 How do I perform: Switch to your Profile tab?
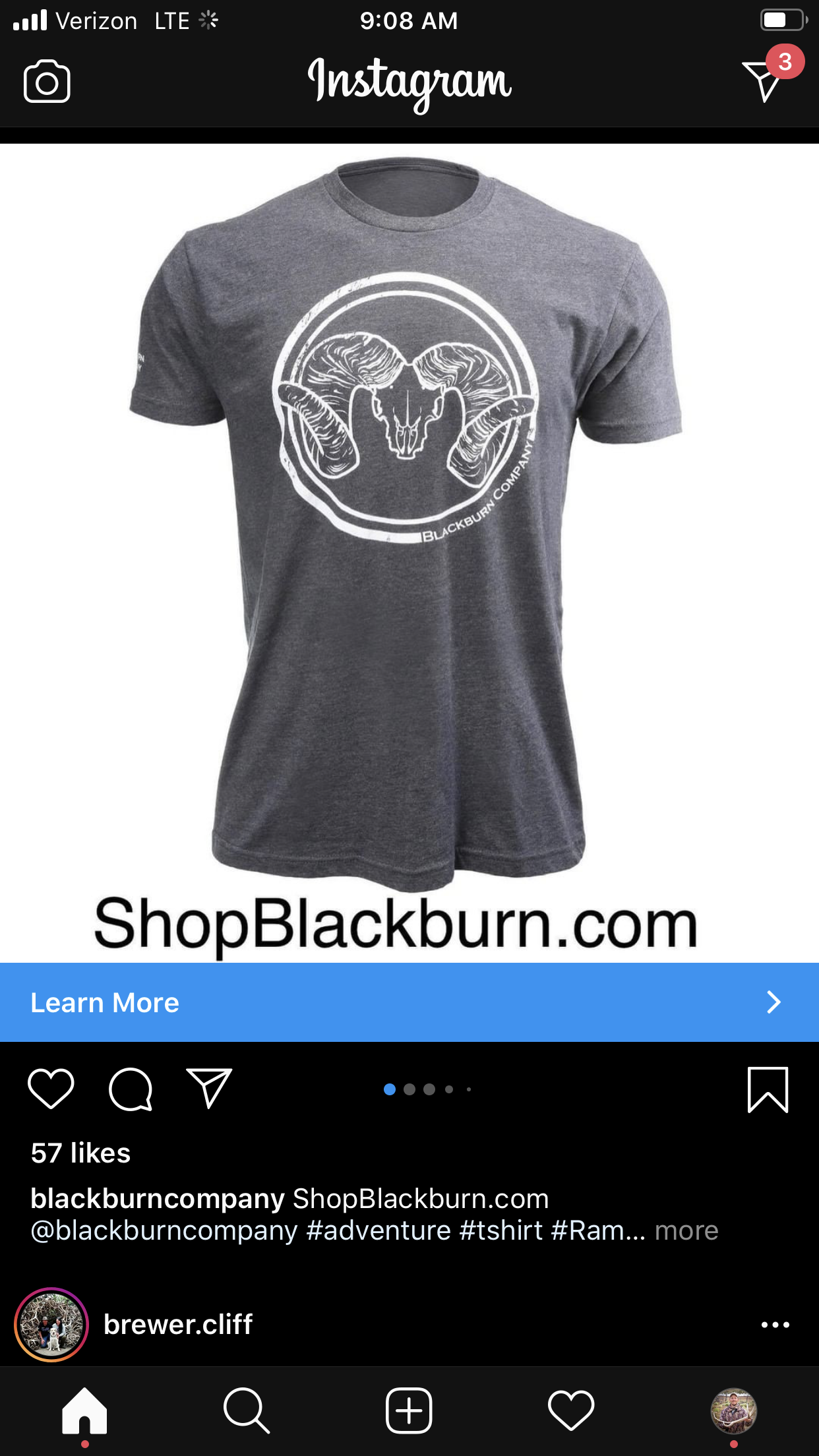coord(733,1410)
